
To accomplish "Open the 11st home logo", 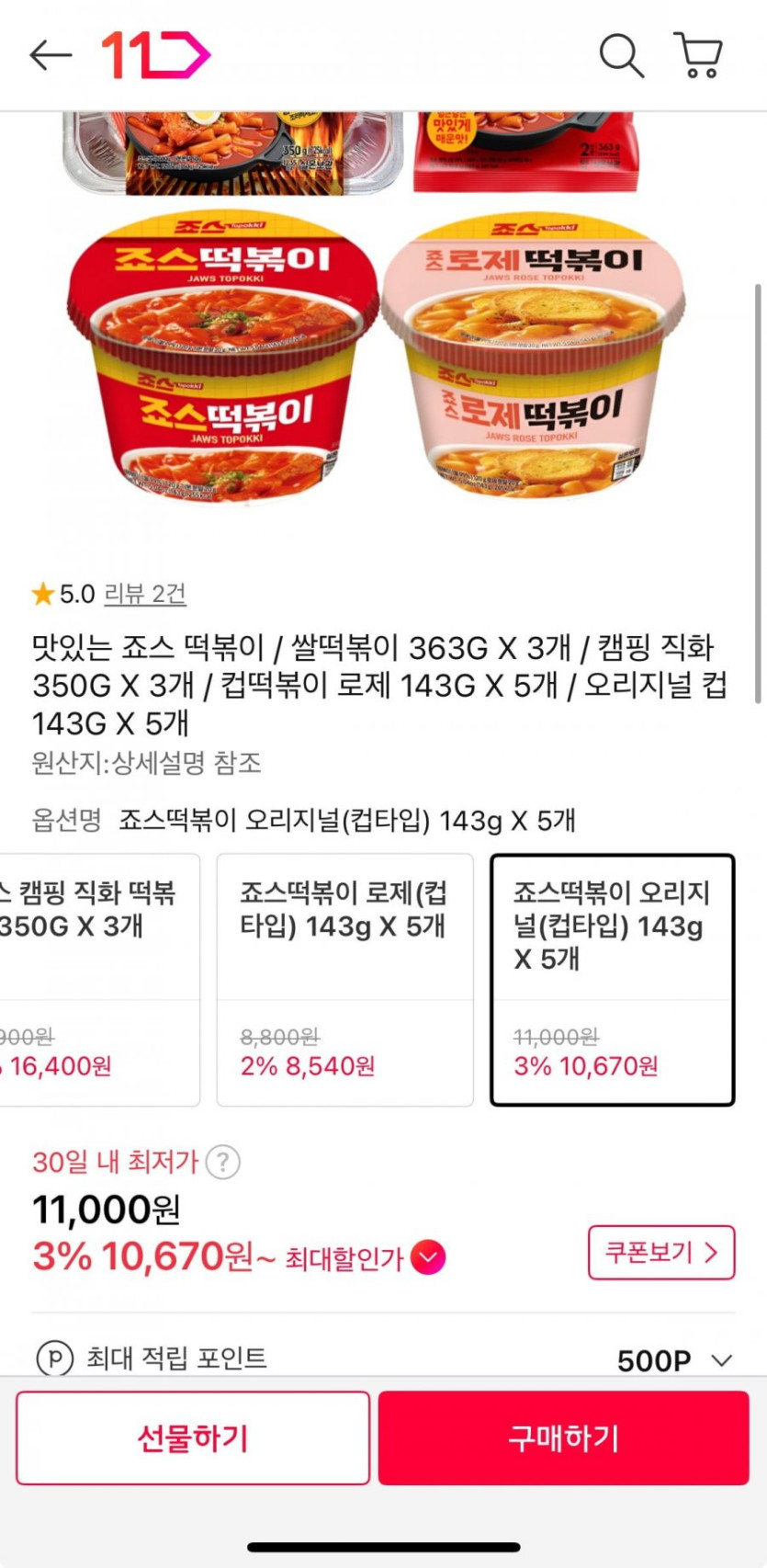I will (x=155, y=55).
